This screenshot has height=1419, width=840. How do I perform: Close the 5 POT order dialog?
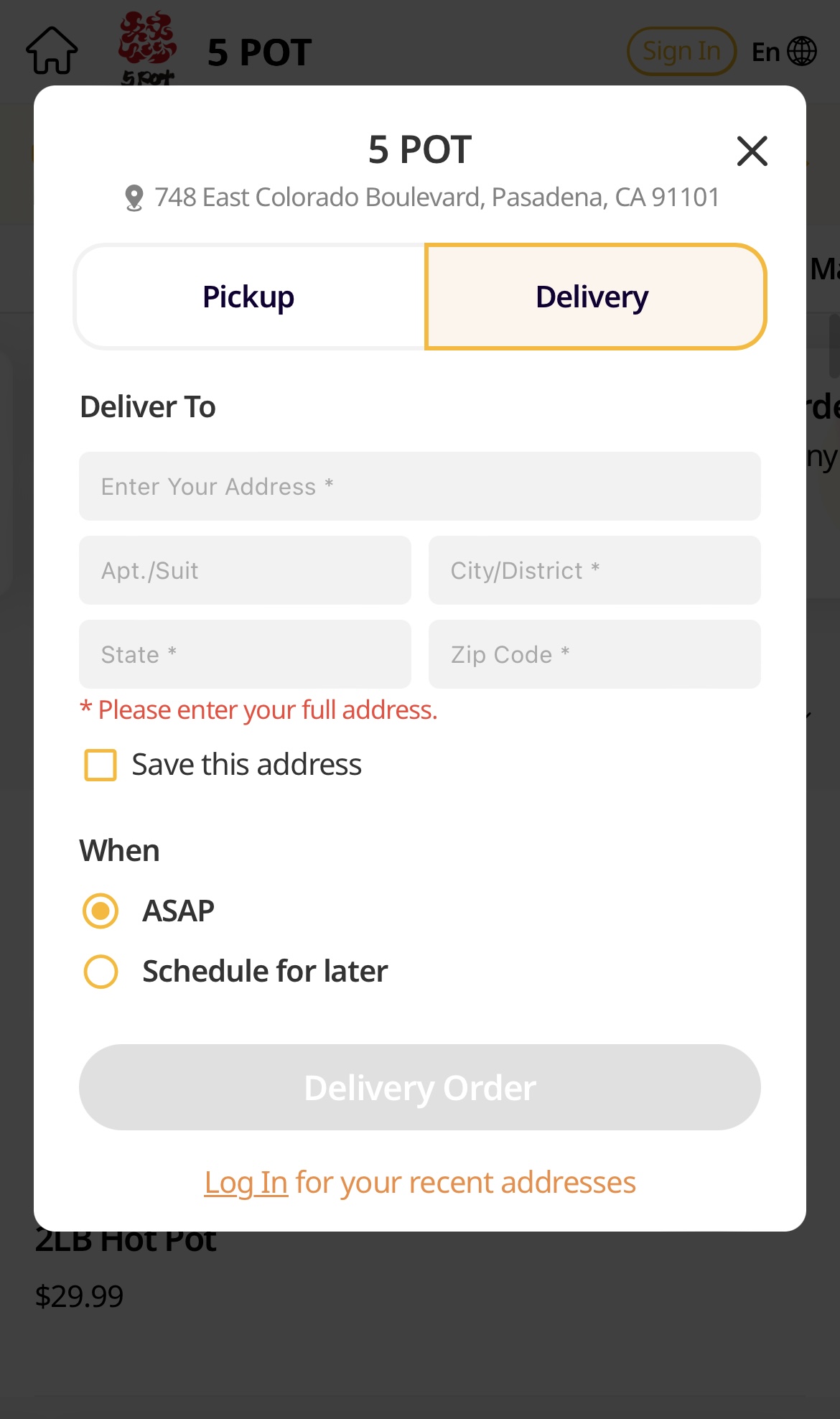click(752, 151)
